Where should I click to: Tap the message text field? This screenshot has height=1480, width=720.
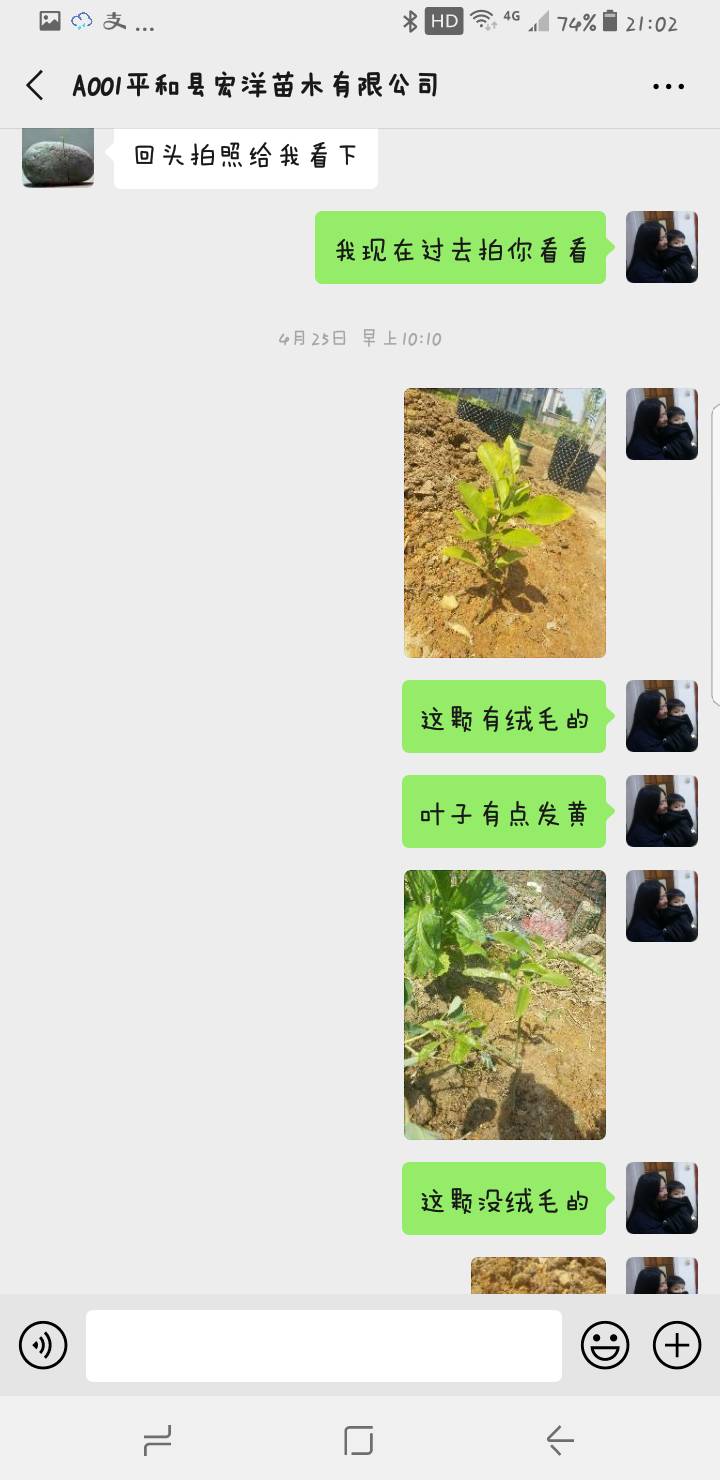tap(324, 1346)
